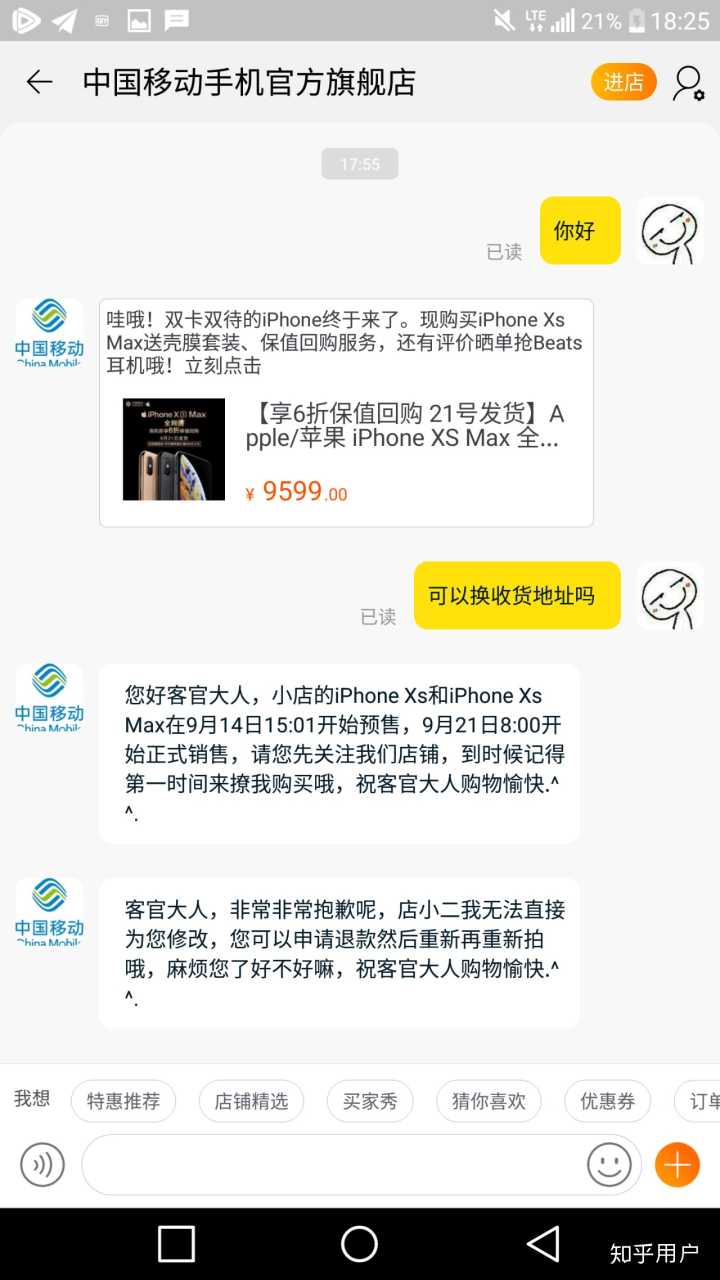Tap the 猜你喜欢 chip
The height and width of the screenshot is (1280, 720).
488,1101
